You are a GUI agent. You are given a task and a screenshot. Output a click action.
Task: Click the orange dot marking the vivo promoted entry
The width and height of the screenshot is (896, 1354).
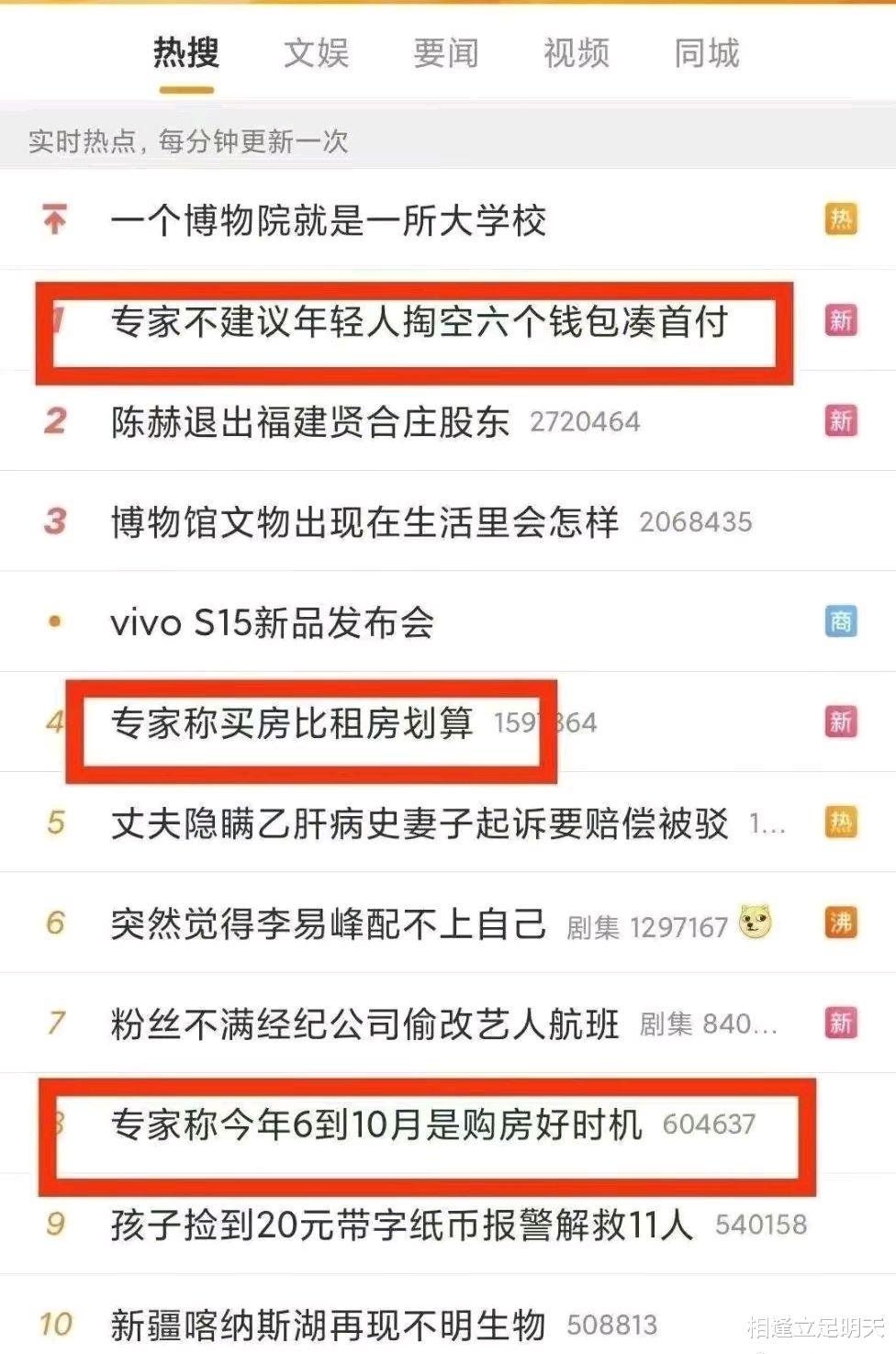coord(55,621)
